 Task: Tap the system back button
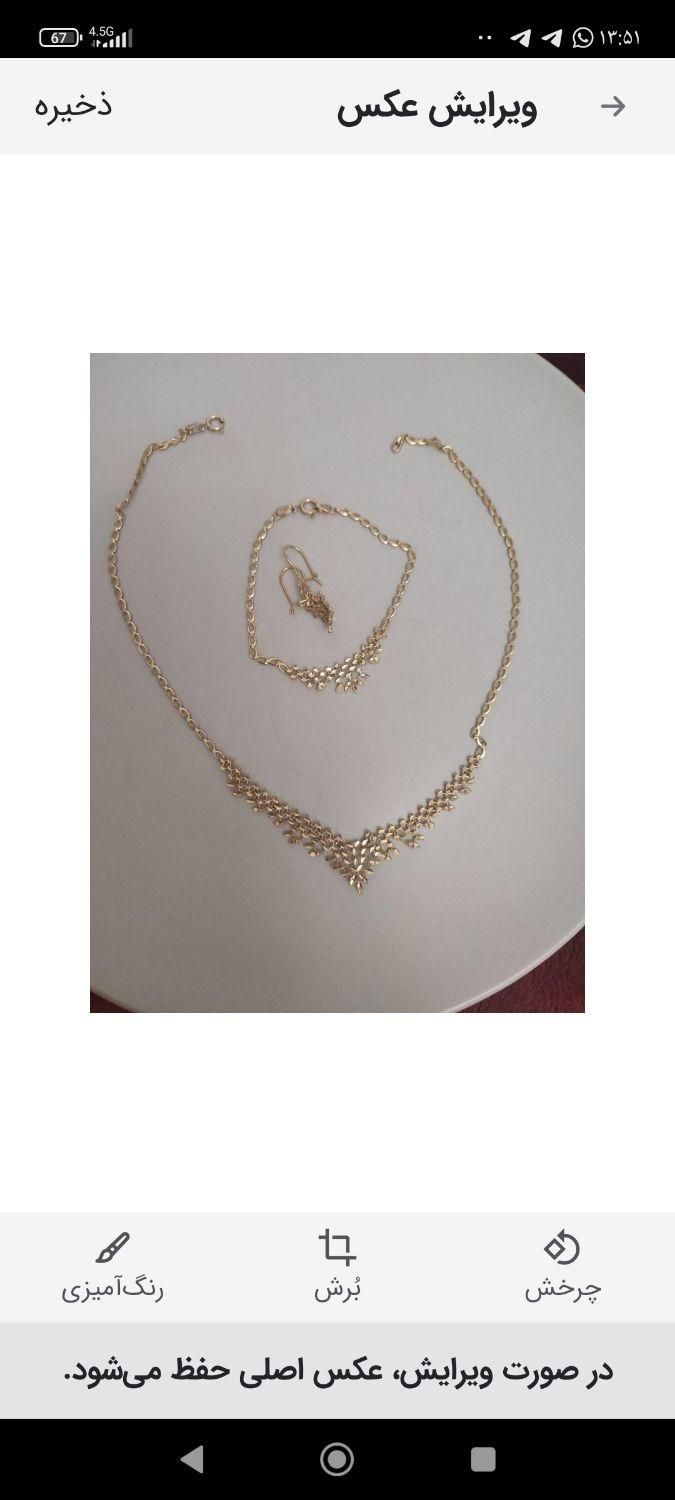pyautogui.click(x=192, y=1459)
